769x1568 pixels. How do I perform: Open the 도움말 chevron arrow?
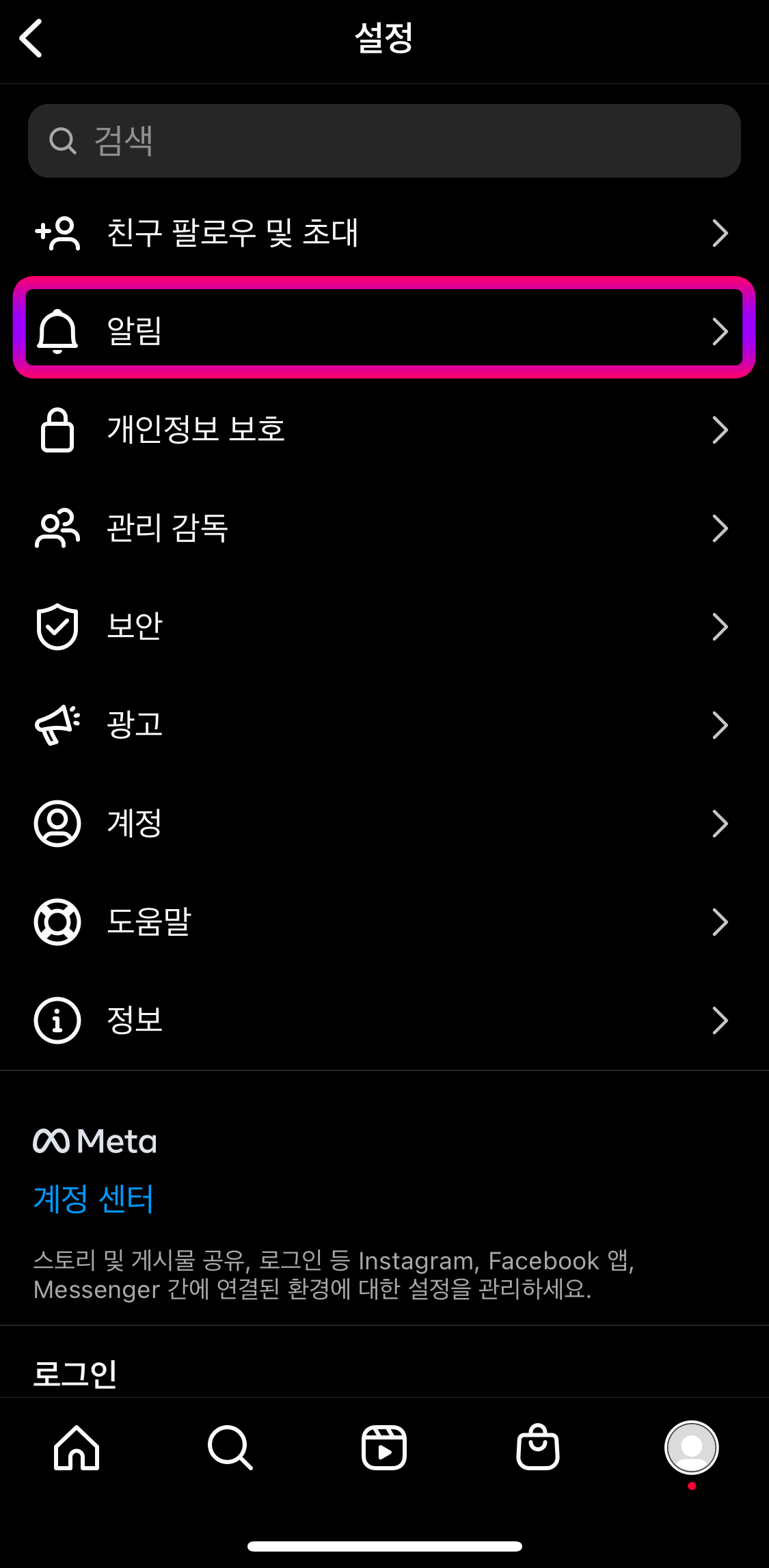(x=721, y=922)
